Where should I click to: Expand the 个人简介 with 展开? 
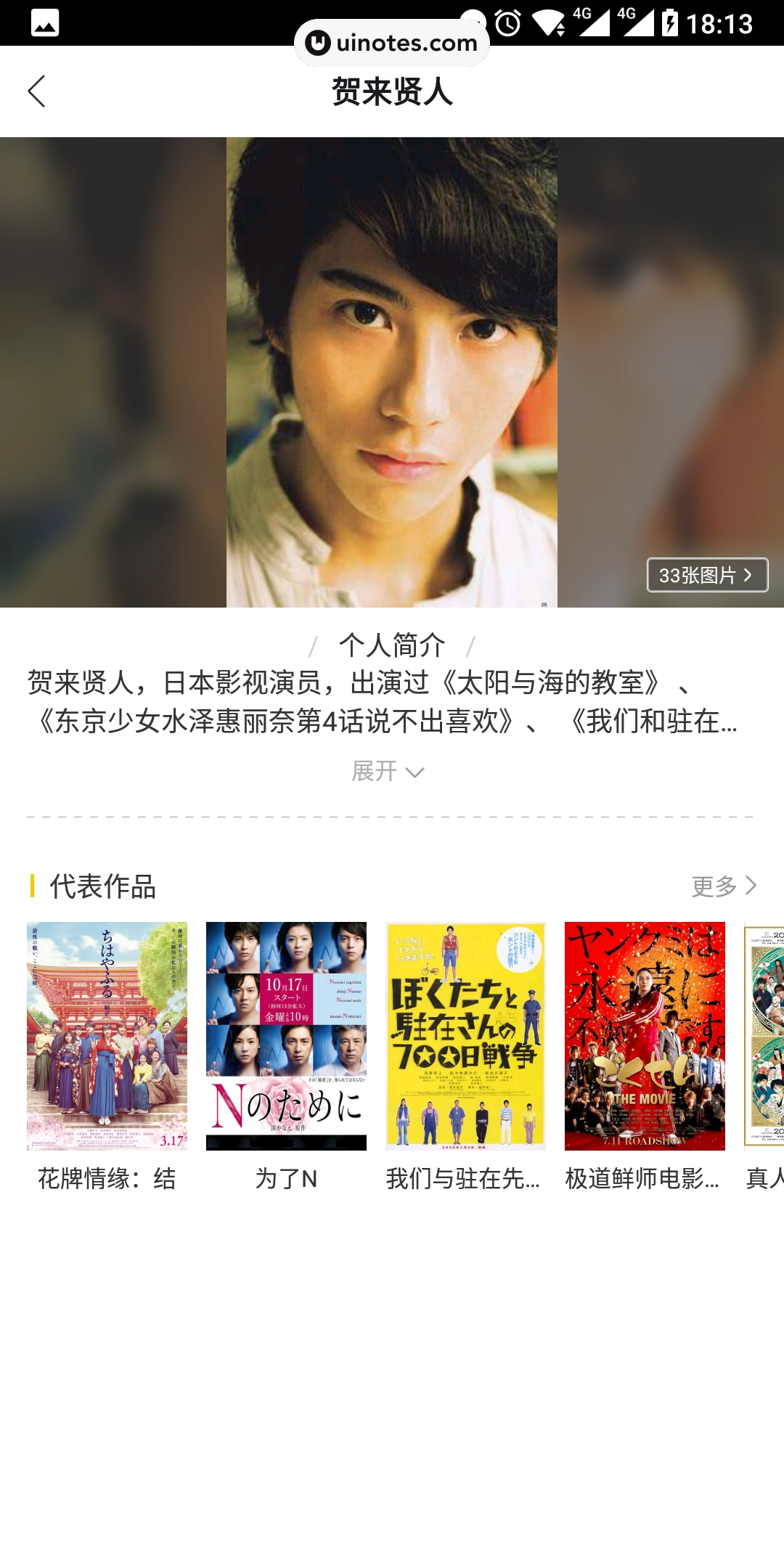[x=388, y=771]
